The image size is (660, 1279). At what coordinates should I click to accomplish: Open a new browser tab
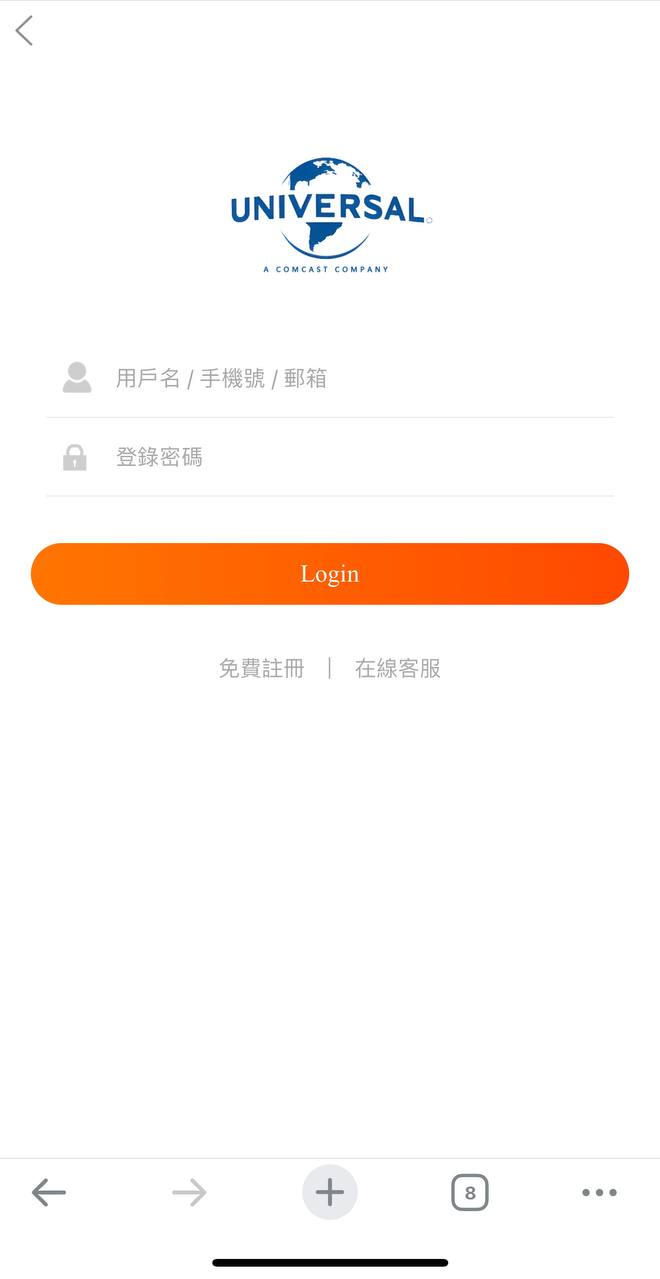pyautogui.click(x=330, y=1192)
